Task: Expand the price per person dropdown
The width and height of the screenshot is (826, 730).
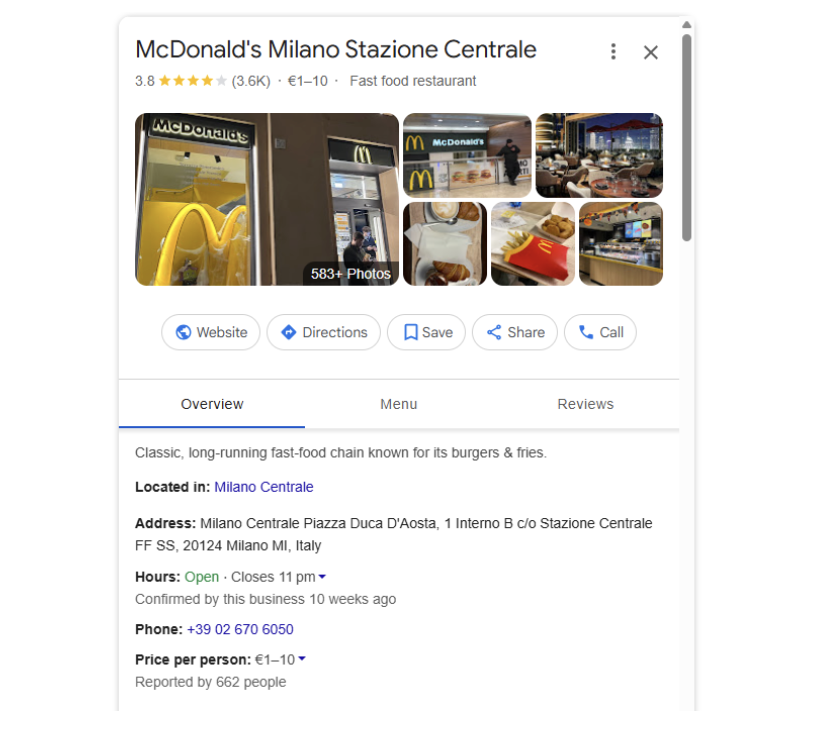Action: point(302,660)
